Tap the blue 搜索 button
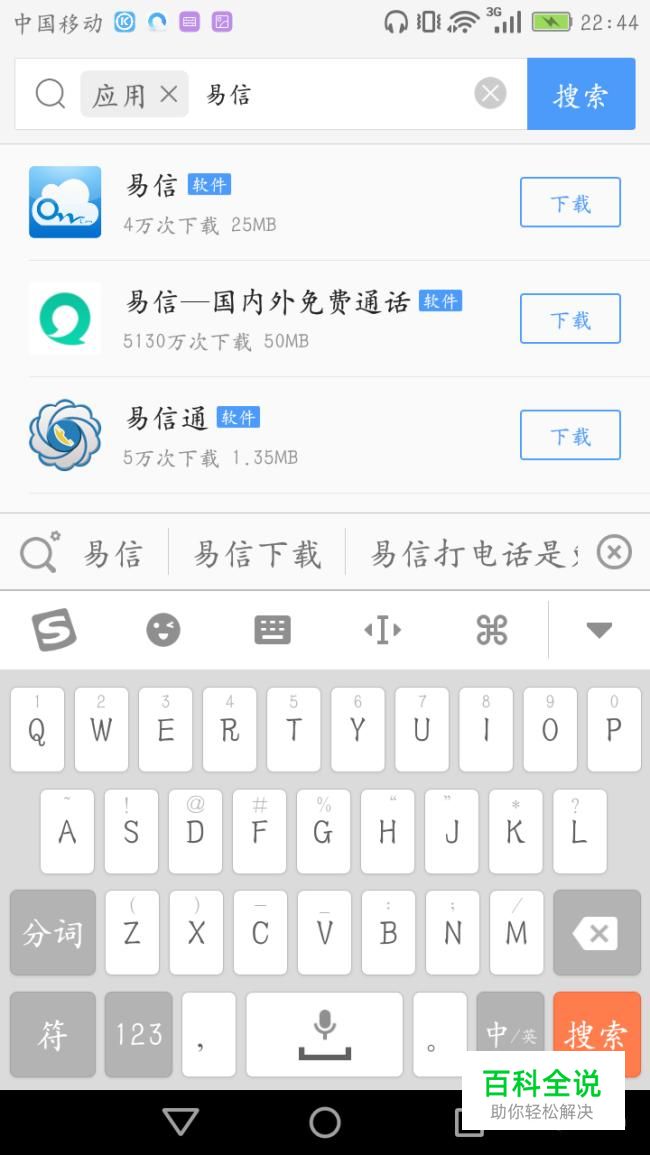The height and width of the screenshot is (1155, 650). [x=580, y=94]
